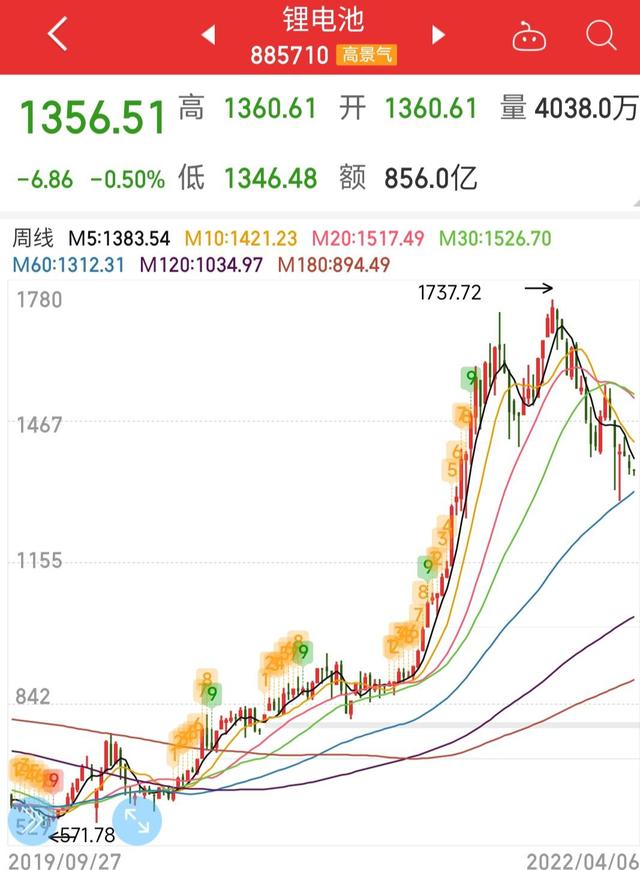Switch to the next sector
This screenshot has height=870, width=640.
coord(438,36)
